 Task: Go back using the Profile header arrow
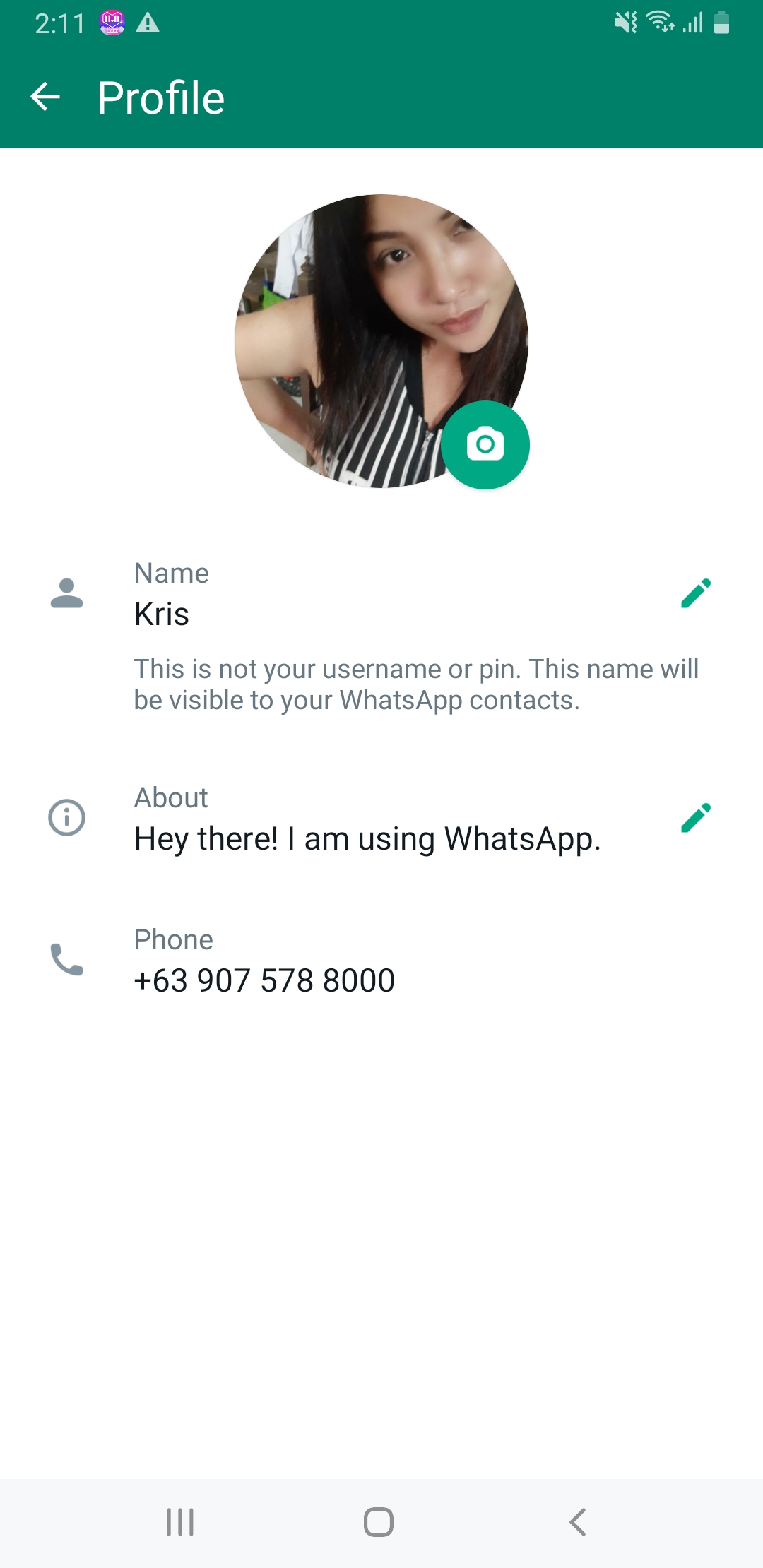(46, 97)
